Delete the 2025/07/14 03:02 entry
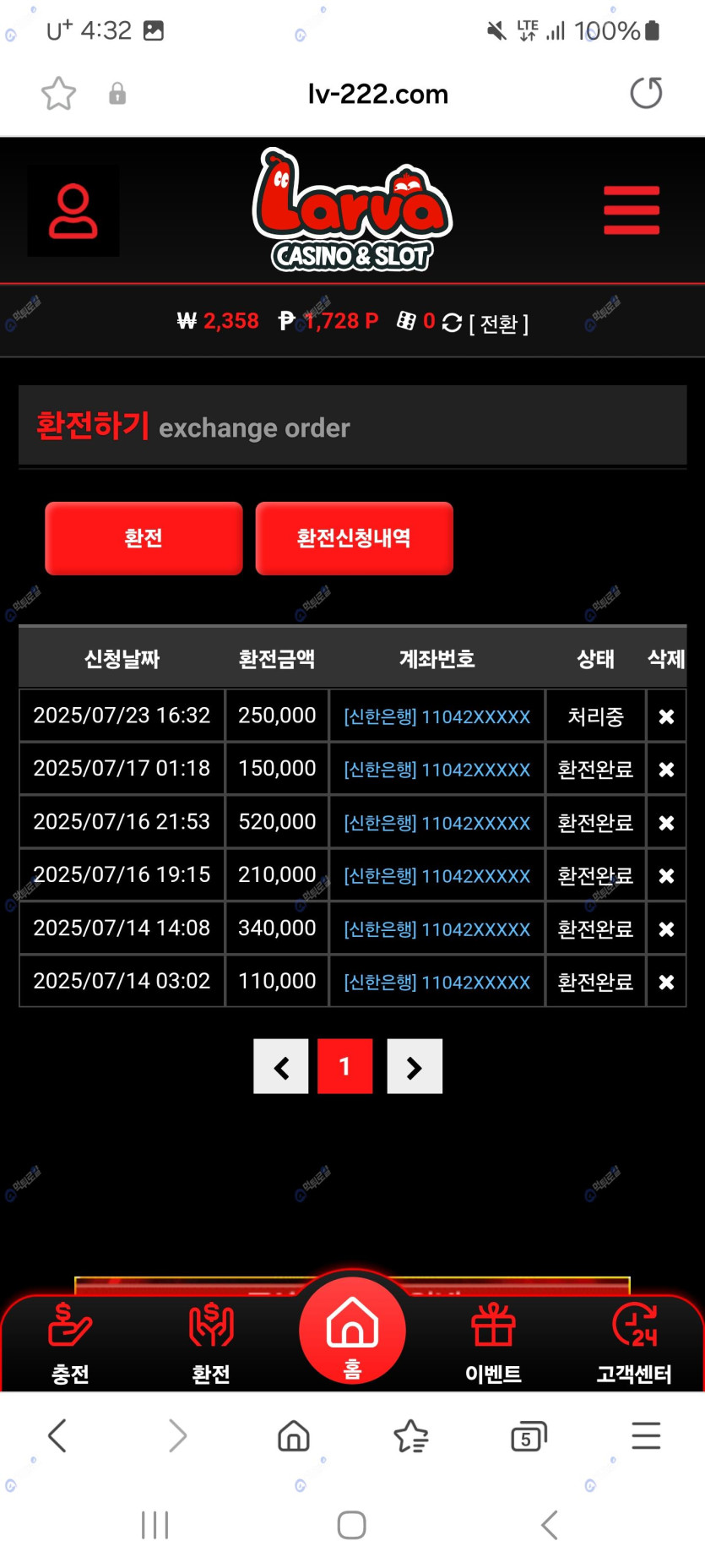 [666, 982]
